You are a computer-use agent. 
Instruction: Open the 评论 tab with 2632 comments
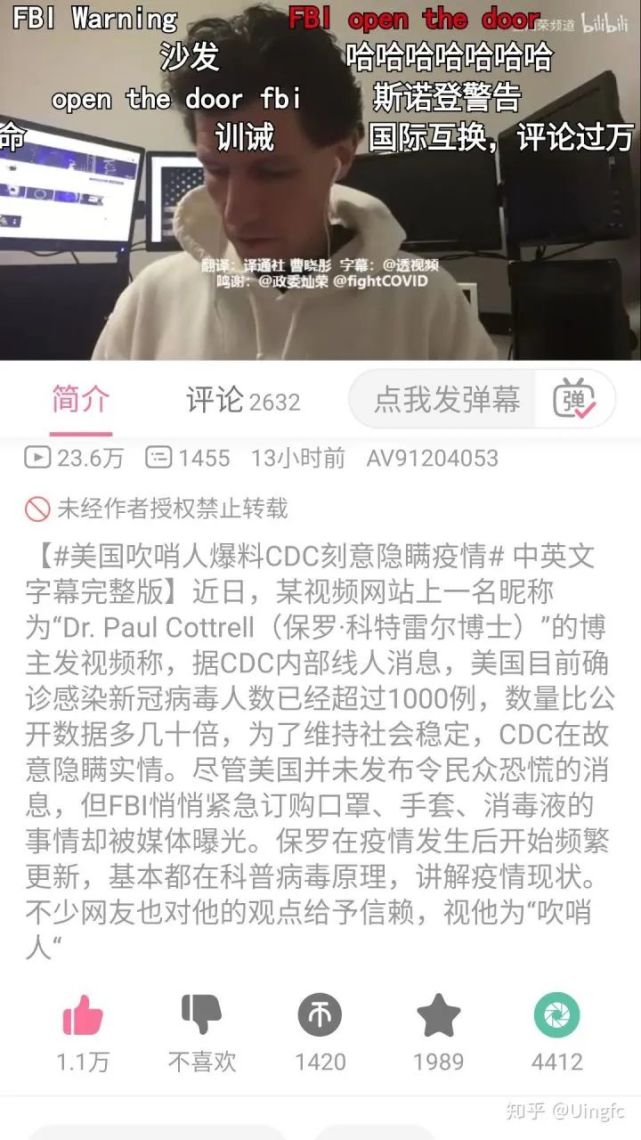pyautogui.click(x=242, y=401)
